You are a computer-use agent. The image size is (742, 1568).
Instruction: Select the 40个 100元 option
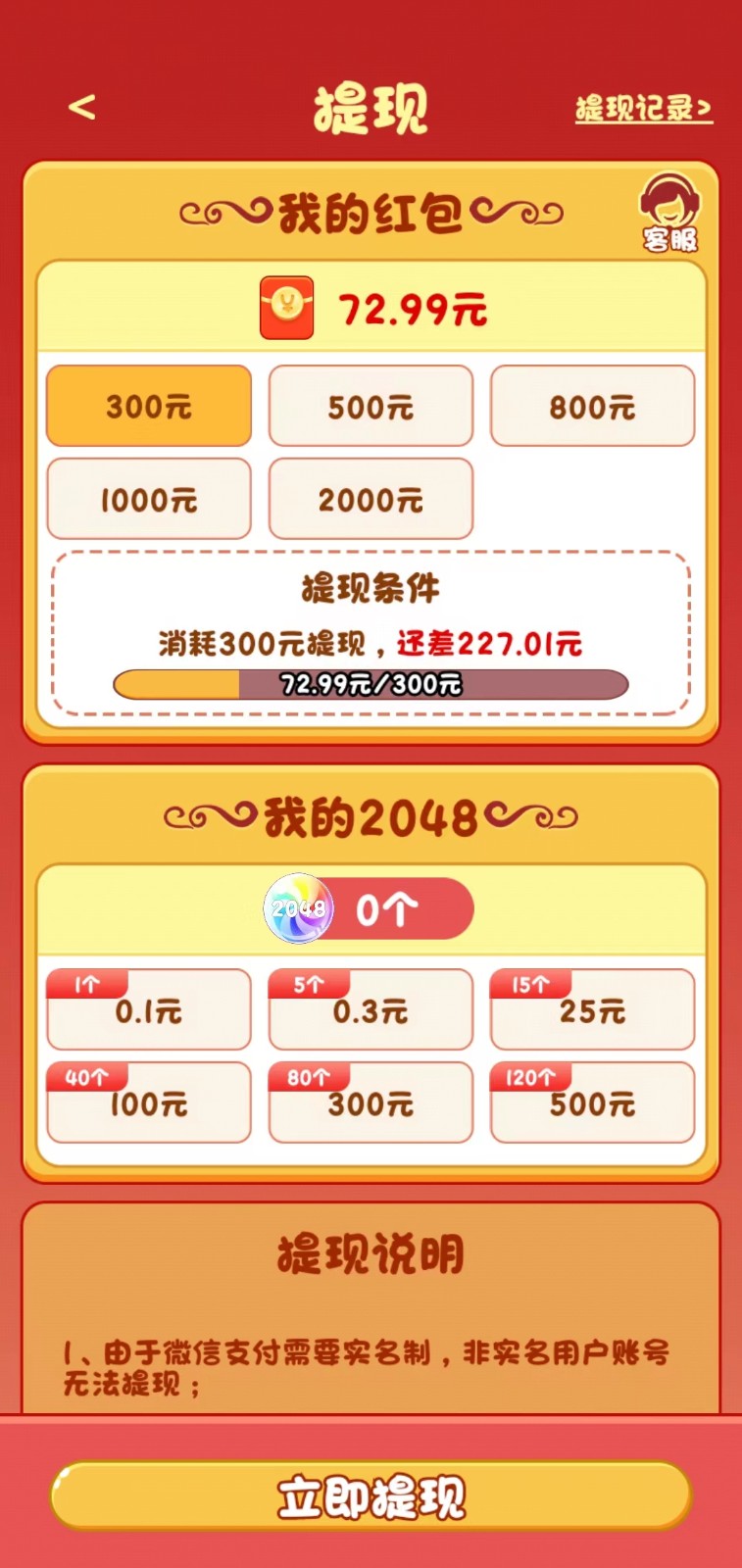coord(149,1103)
